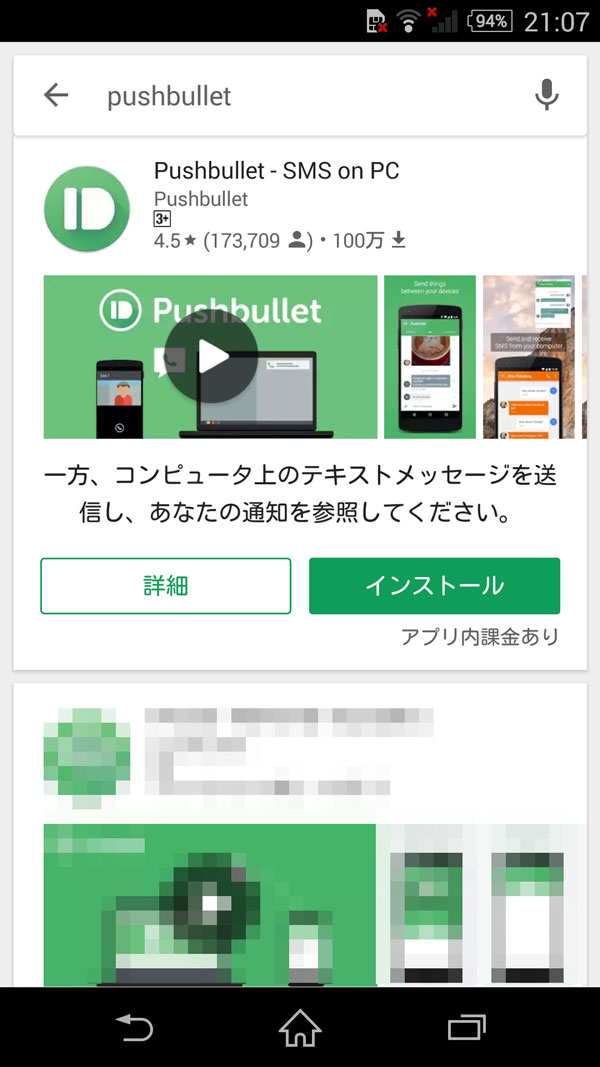
Task: Edit the pushbullet search query
Action: [300, 96]
